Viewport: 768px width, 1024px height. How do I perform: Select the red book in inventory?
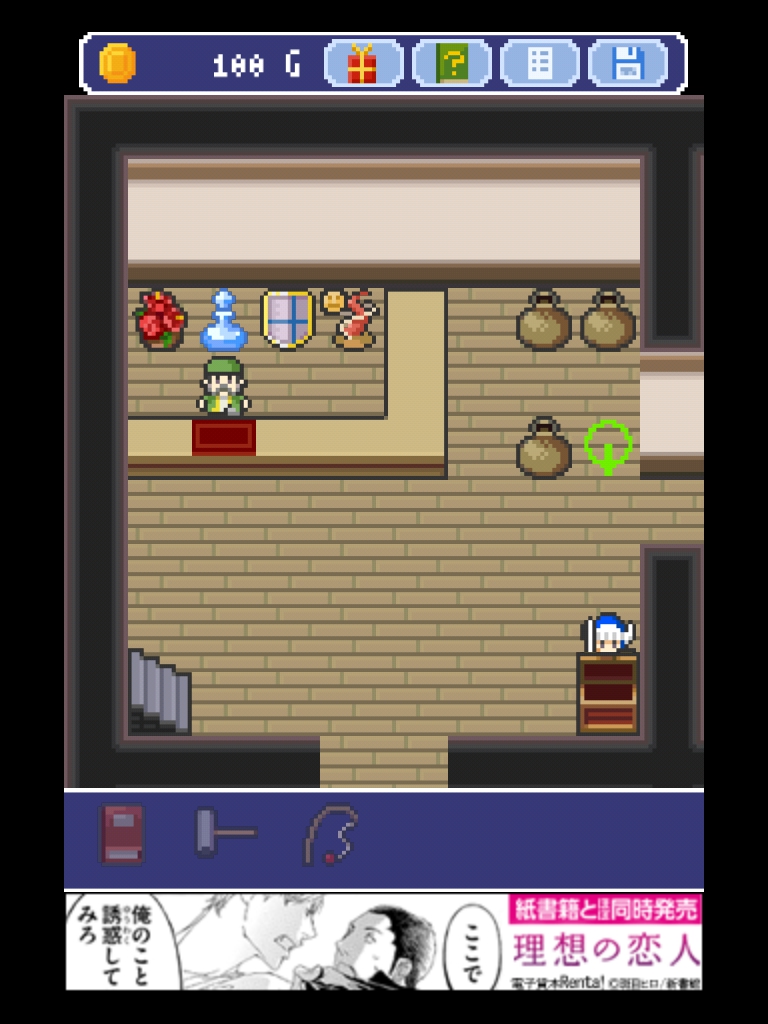(122, 833)
